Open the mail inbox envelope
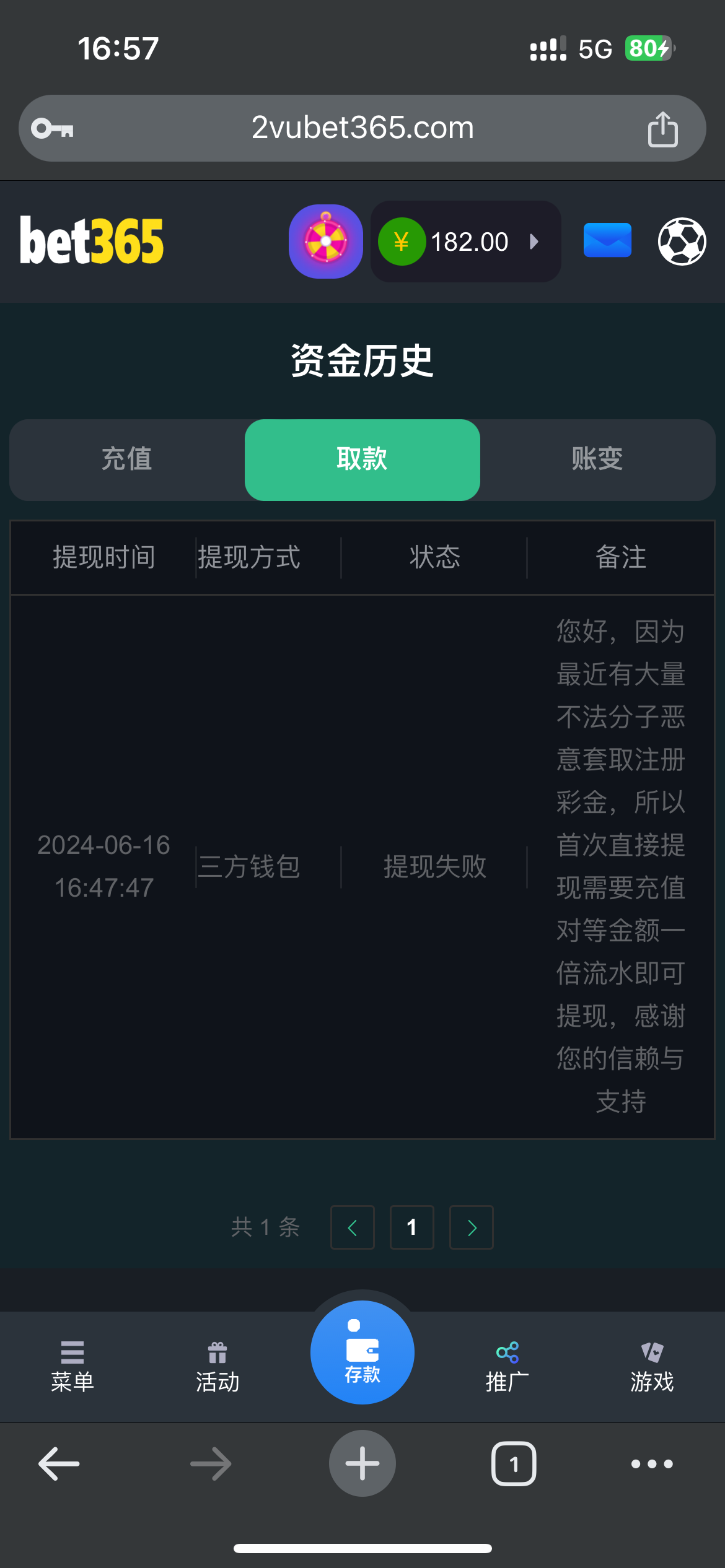Viewport: 725px width, 1568px height. coord(607,240)
